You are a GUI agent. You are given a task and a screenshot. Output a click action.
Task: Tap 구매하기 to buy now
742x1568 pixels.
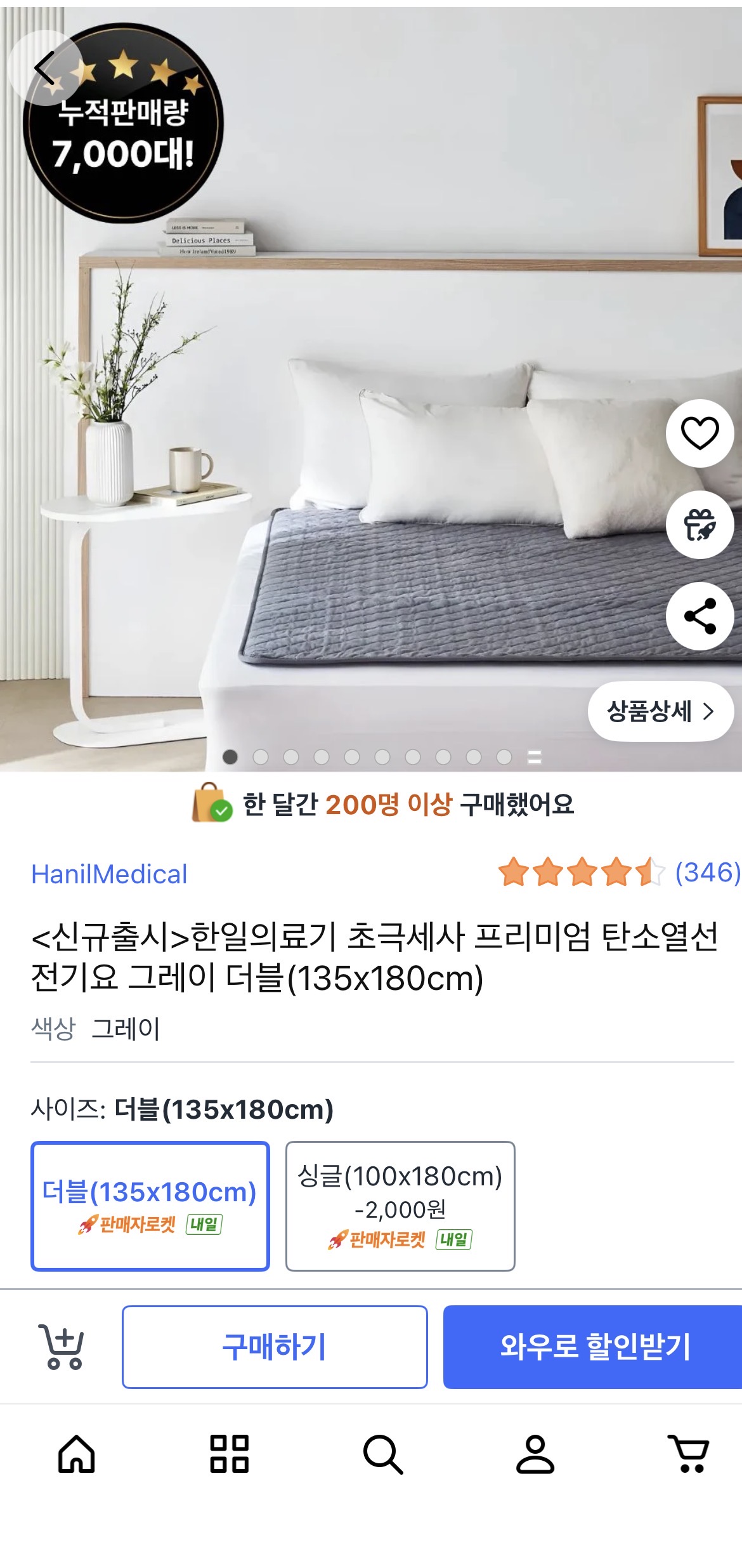click(x=274, y=1347)
